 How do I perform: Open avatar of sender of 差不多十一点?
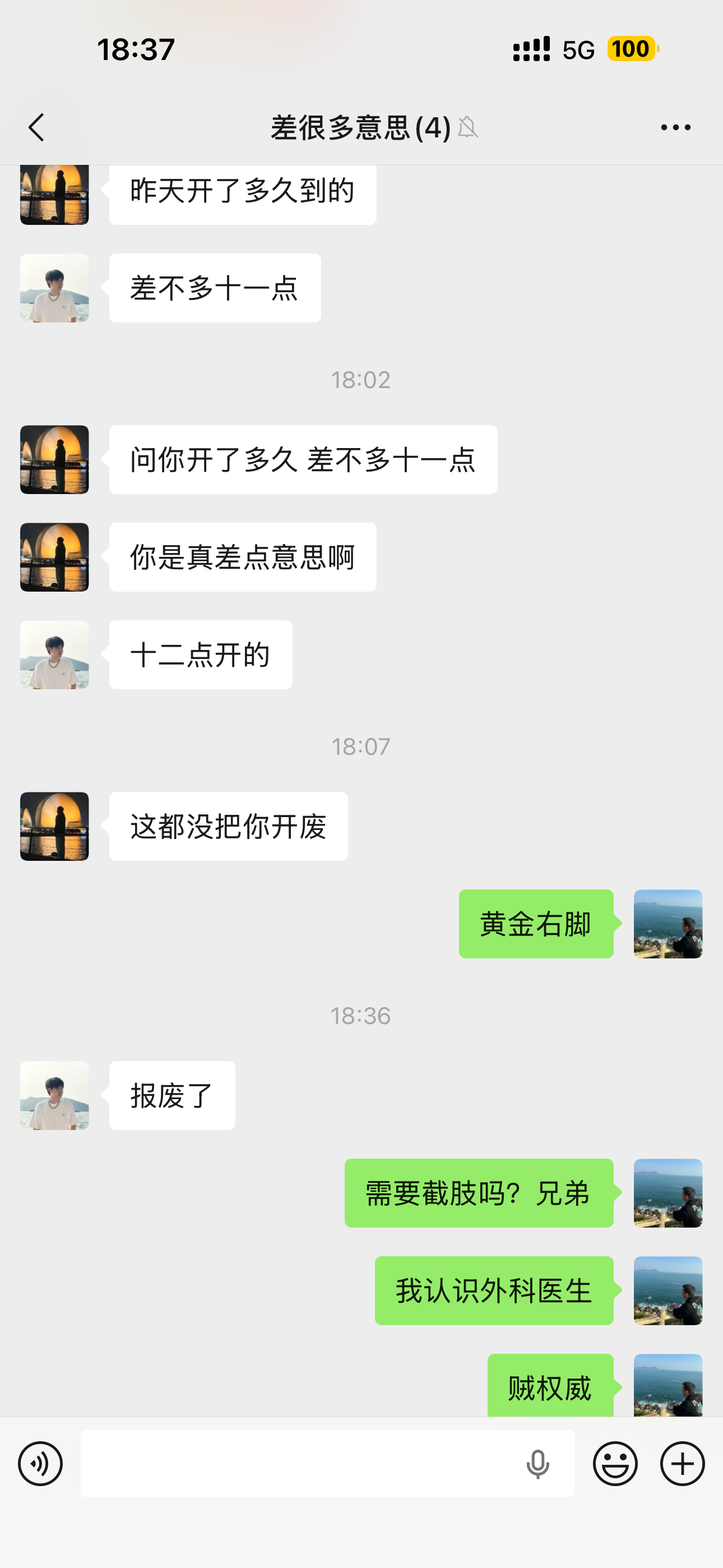[55, 288]
